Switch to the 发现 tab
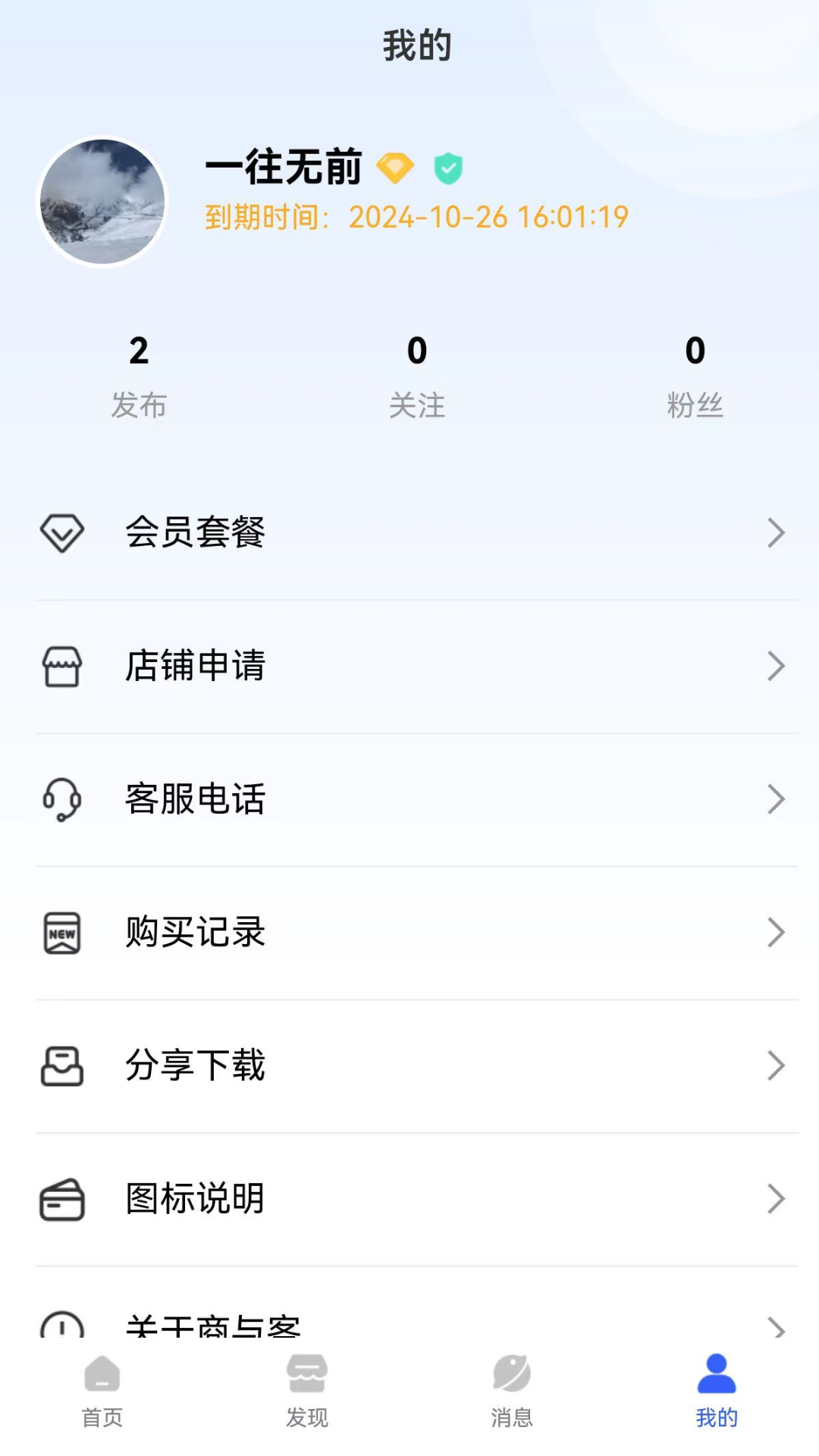 point(307,1392)
